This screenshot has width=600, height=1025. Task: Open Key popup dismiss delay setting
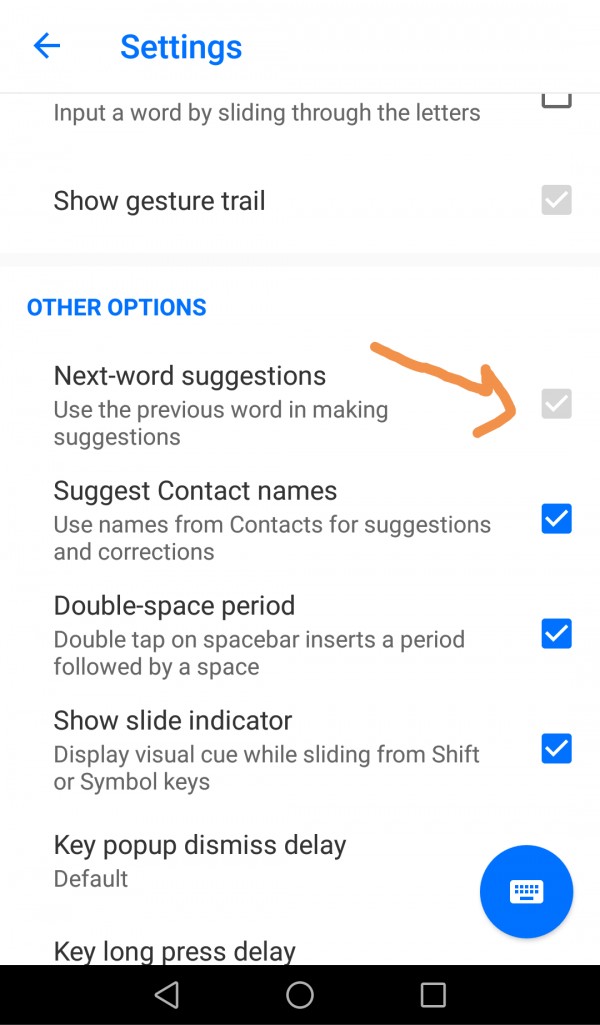pyautogui.click(x=200, y=861)
